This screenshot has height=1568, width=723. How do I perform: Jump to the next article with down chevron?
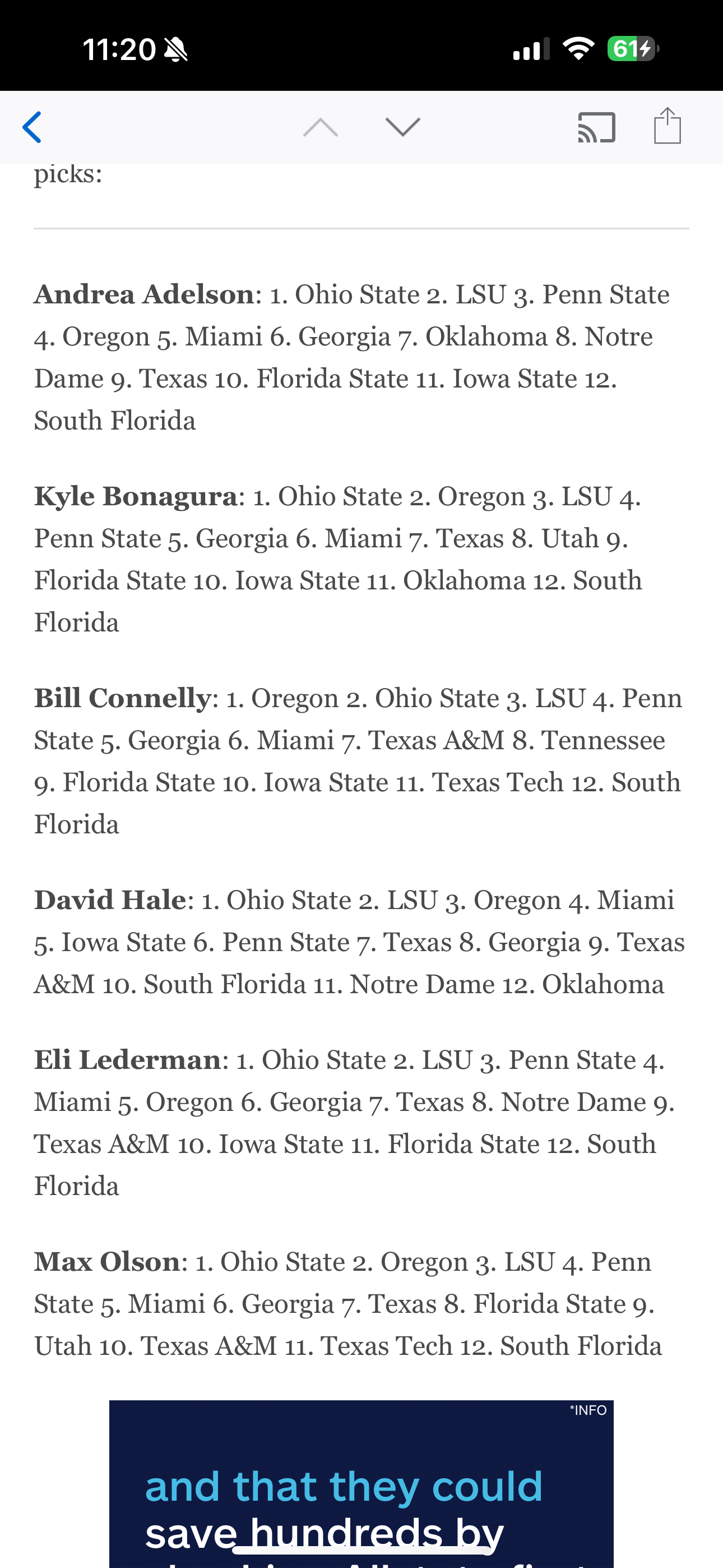[403, 127]
